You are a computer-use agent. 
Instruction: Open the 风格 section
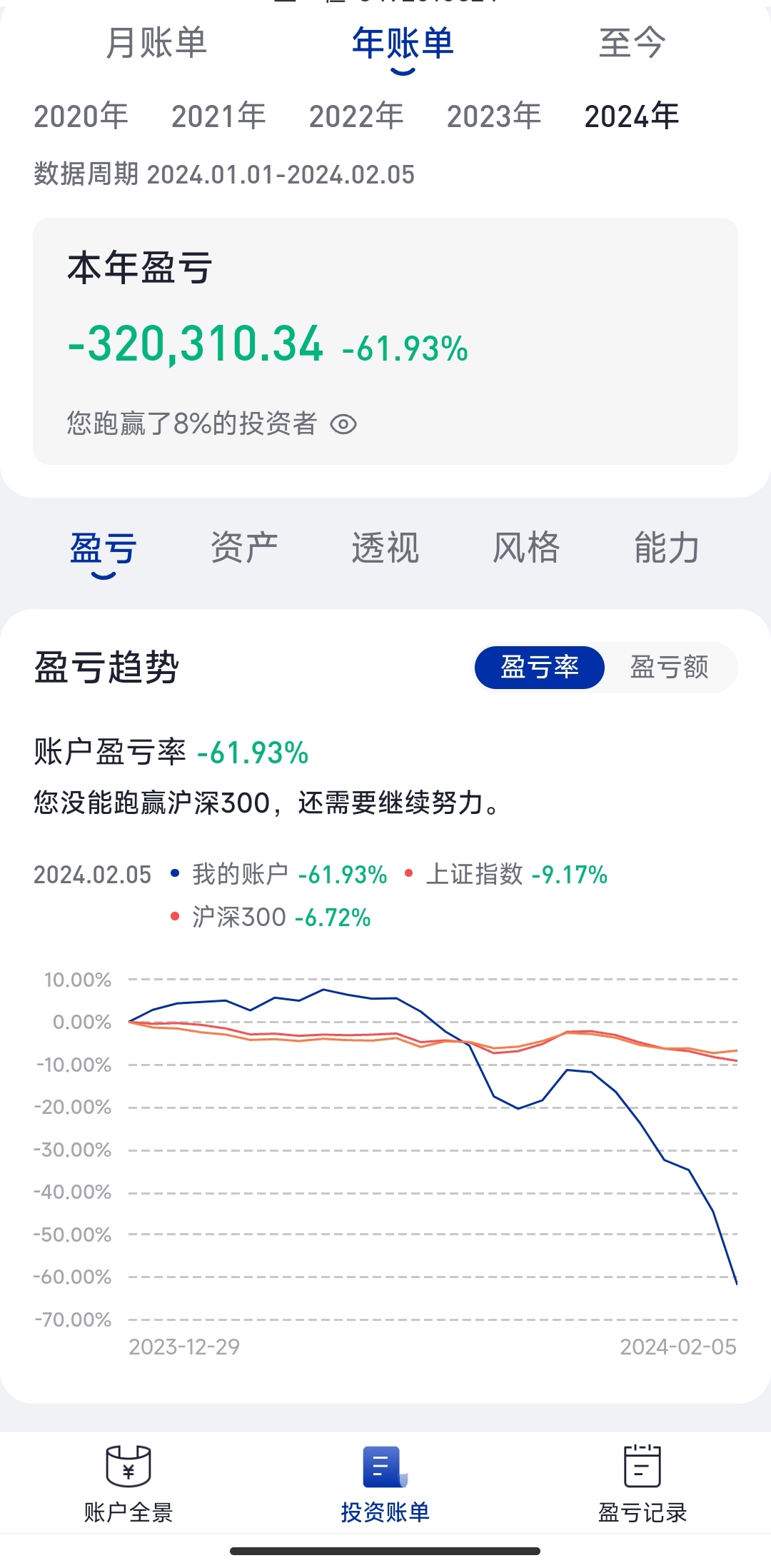click(526, 548)
